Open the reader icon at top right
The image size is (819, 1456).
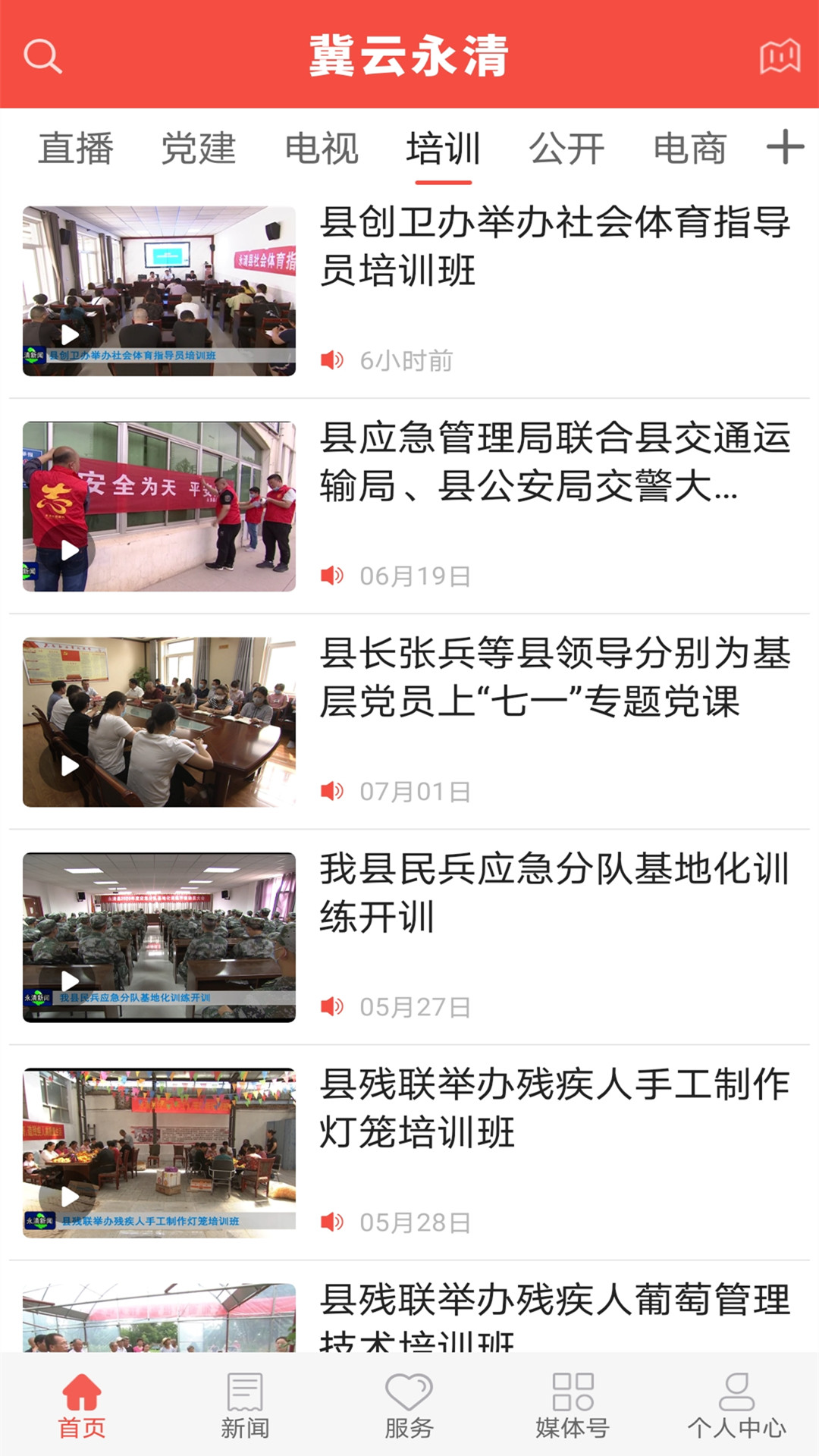(x=781, y=57)
